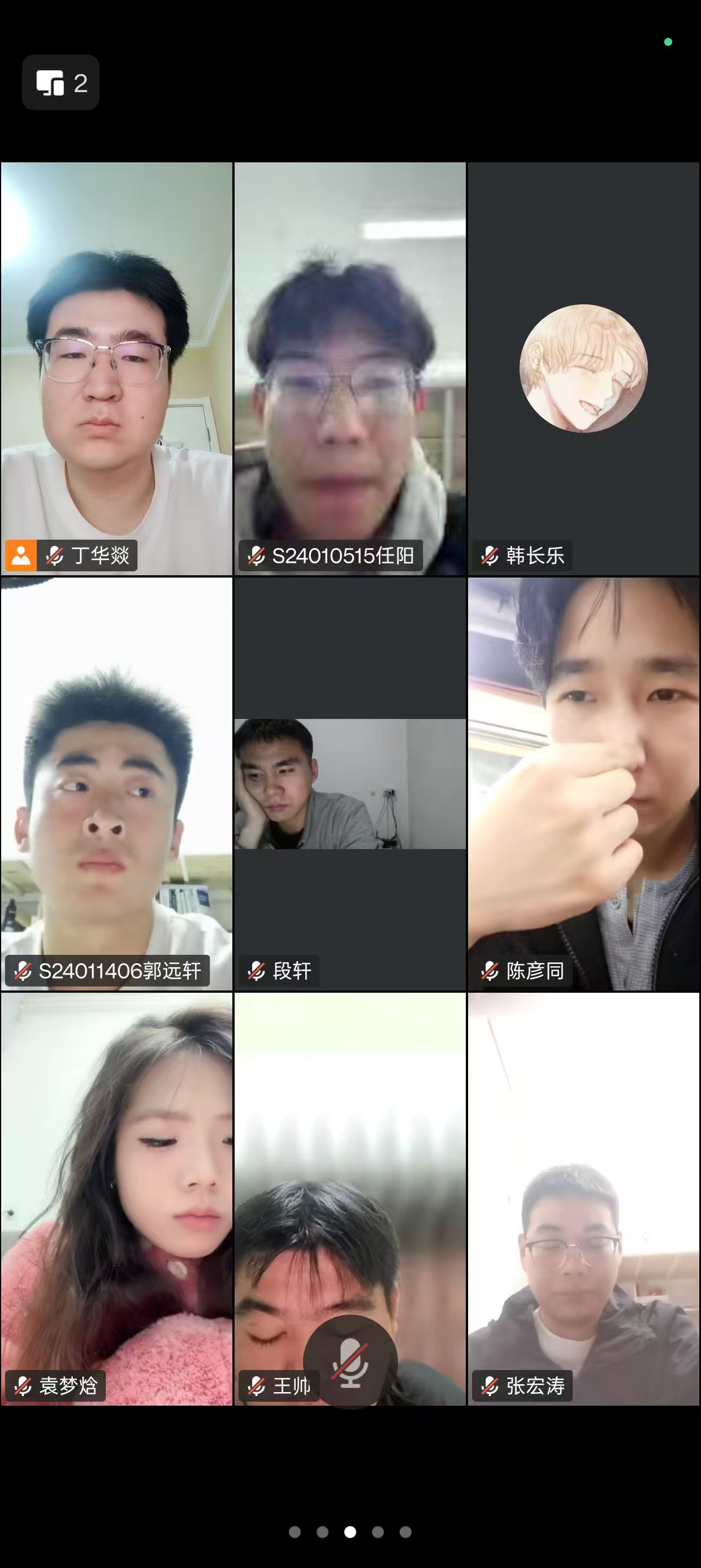This screenshot has width=701, height=1568.
Task: Open 袁梦焓's video tile
Action: click(117, 1198)
